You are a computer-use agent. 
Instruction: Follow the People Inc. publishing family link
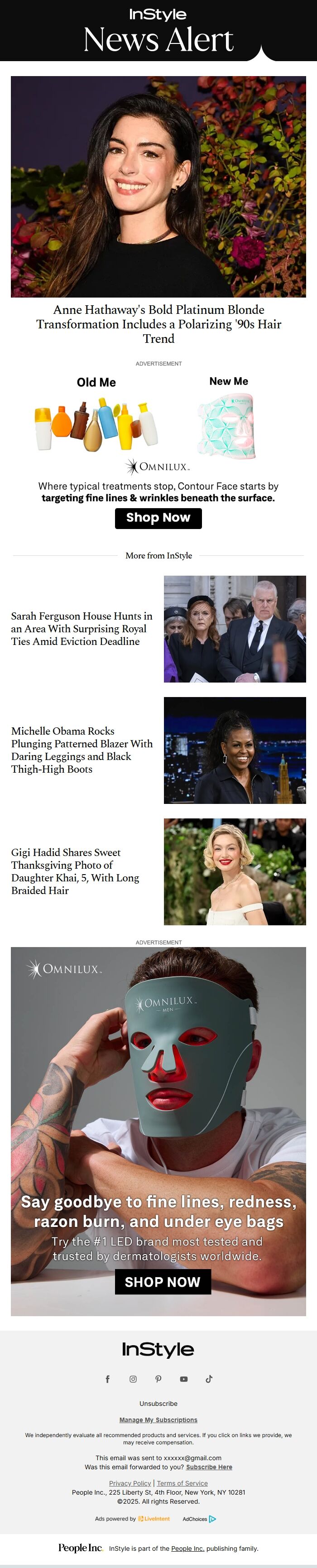point(187,1549)
